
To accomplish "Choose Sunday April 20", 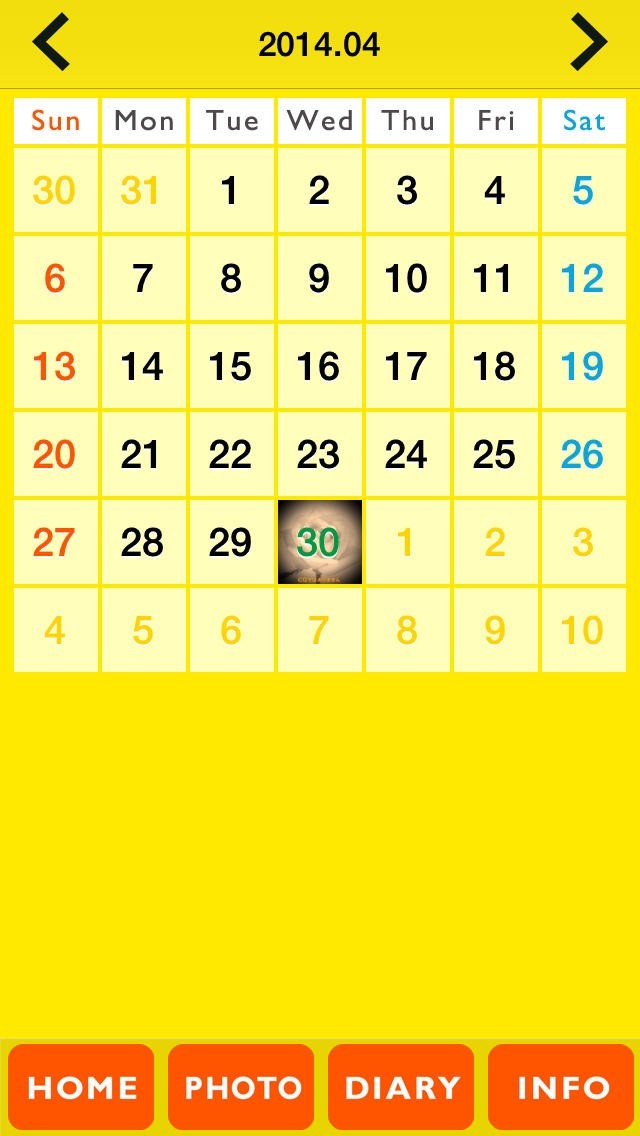I will [56, 454].
